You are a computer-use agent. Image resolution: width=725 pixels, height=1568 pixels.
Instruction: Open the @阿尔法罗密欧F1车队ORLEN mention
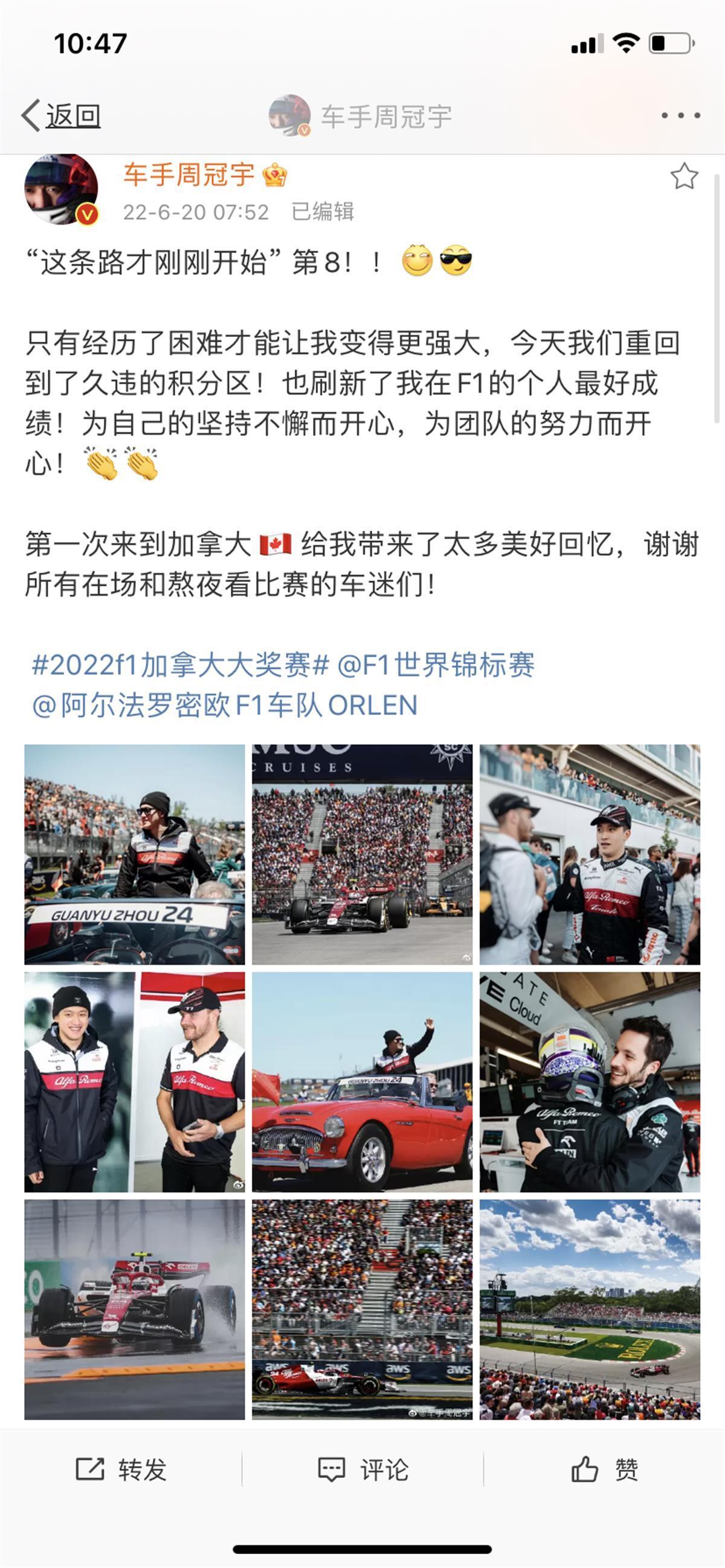click(224, 705)
